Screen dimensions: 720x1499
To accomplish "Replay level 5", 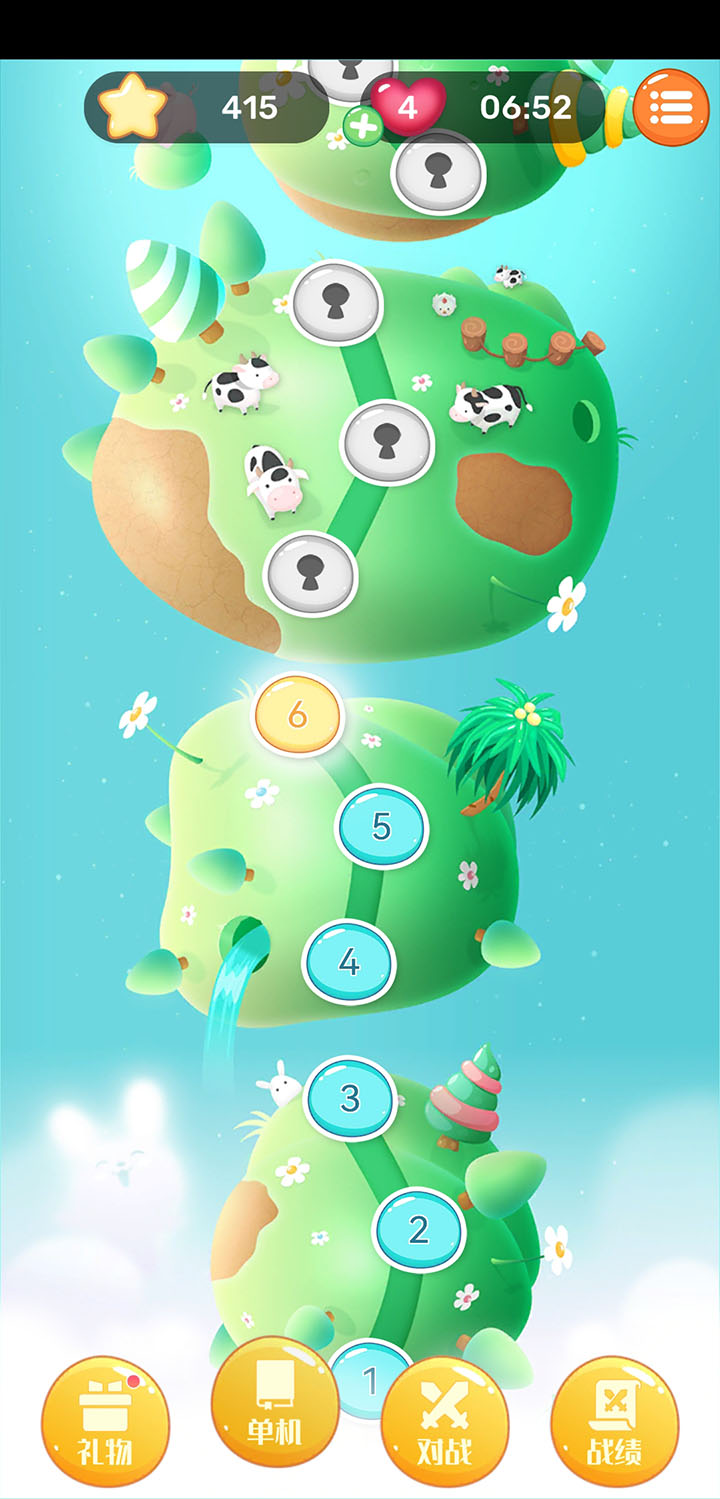I will [x=381, y=826].
